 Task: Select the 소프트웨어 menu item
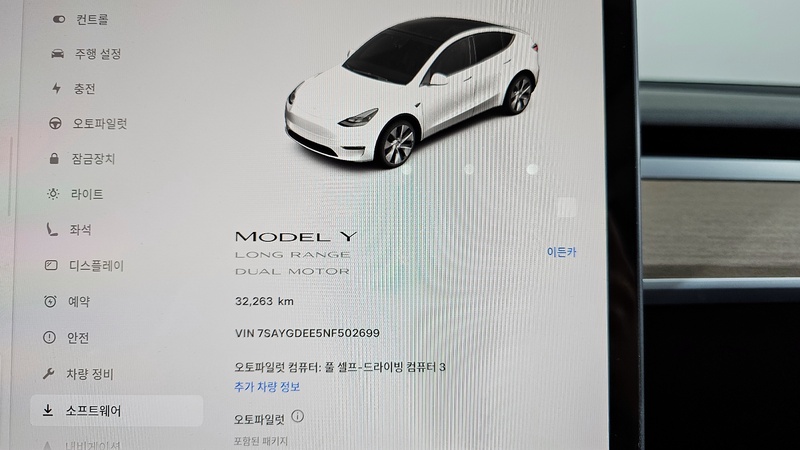pos(94,410)
